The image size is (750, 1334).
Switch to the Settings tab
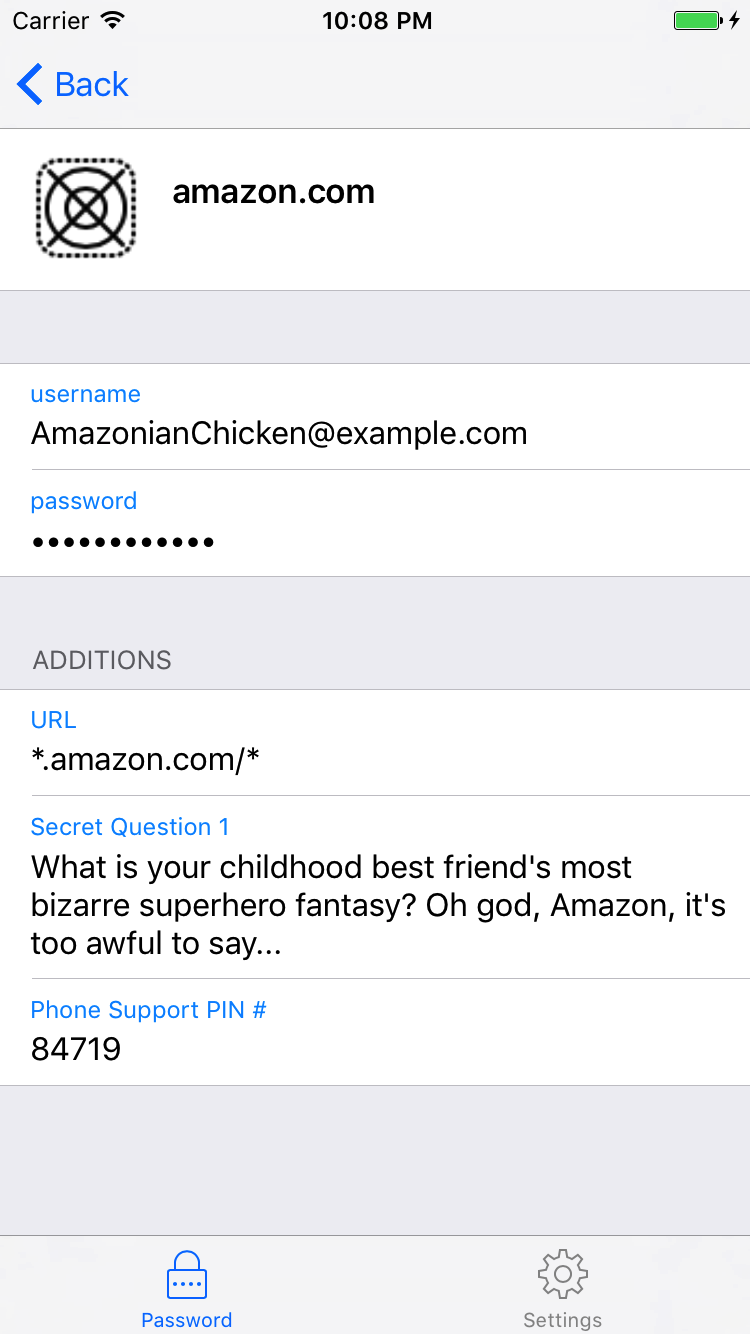[562, 1288]
